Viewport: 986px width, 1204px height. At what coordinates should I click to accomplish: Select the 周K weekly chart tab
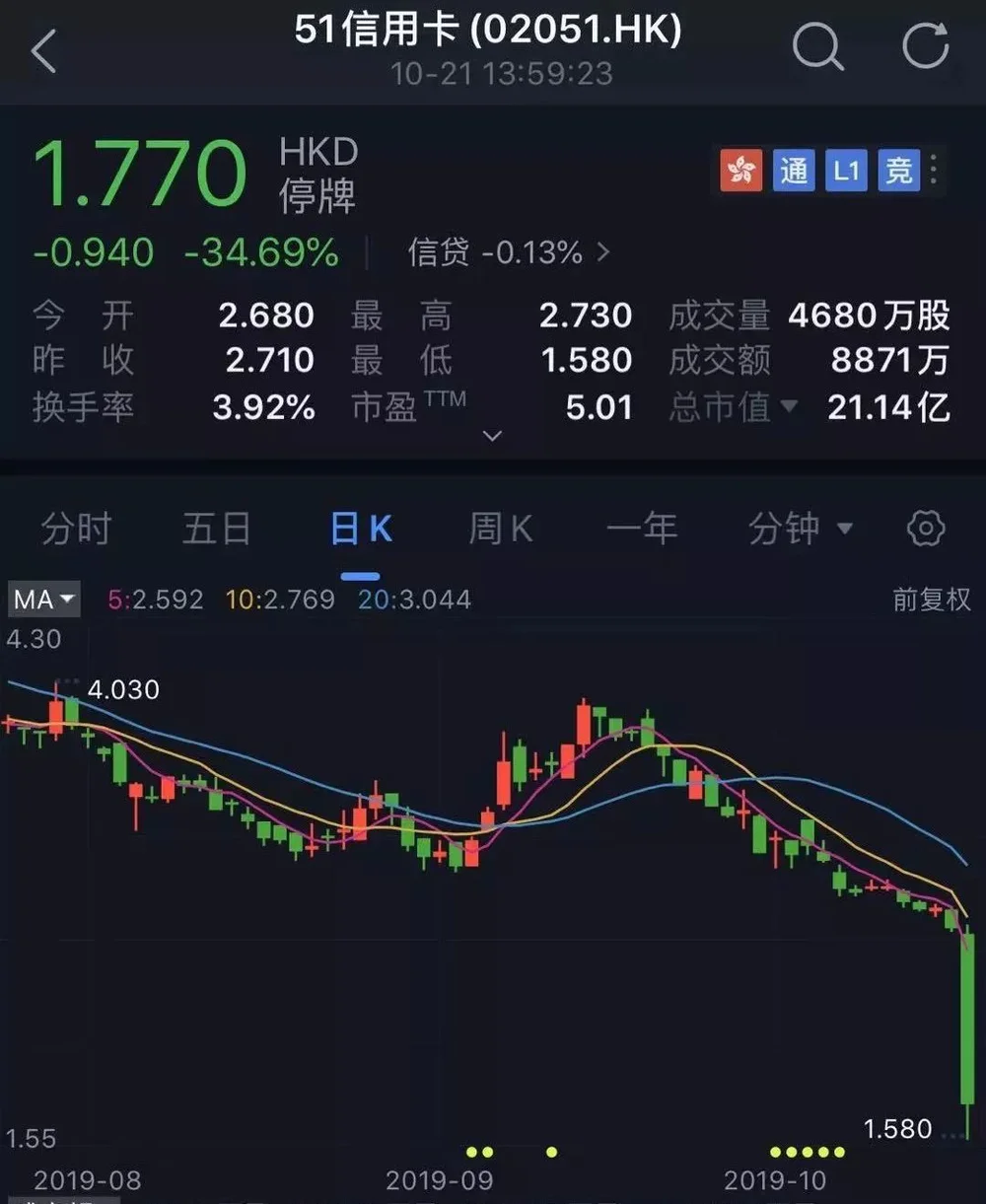[x=499, y=529]
